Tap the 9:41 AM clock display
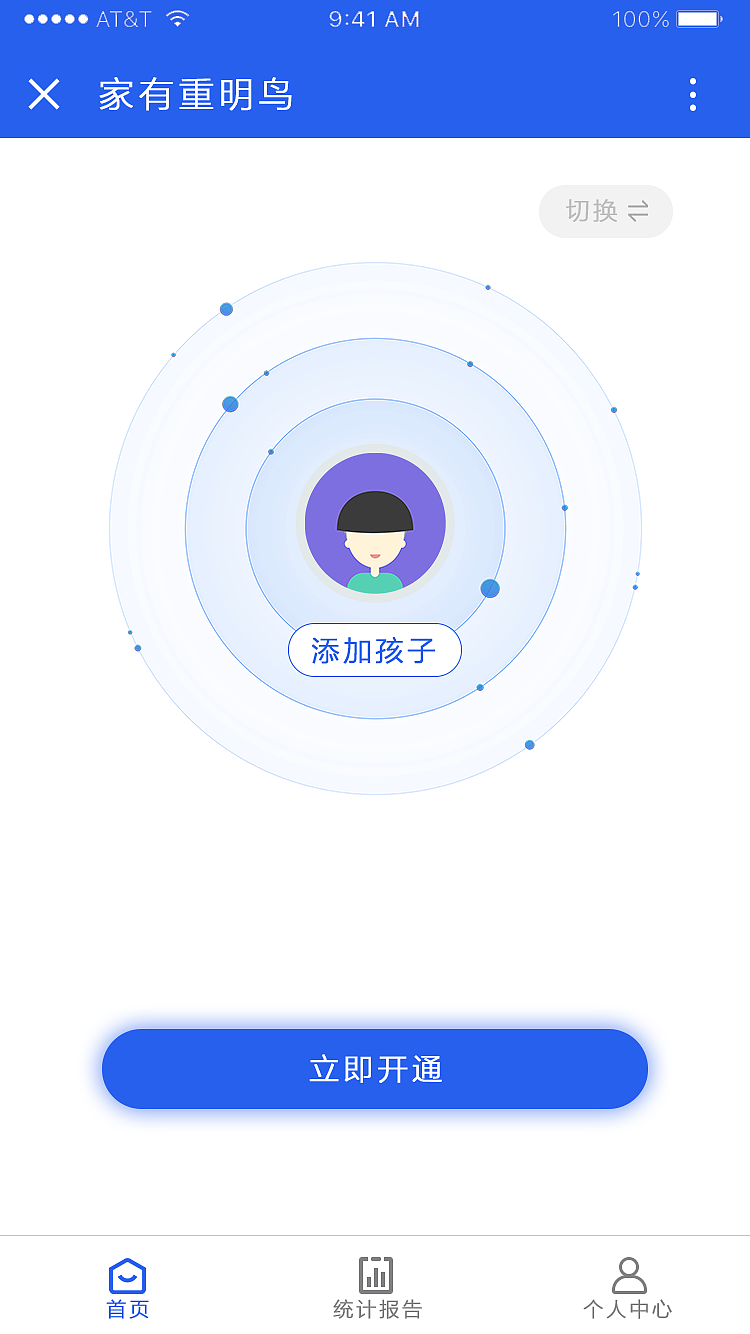 [x=373, y=17]
